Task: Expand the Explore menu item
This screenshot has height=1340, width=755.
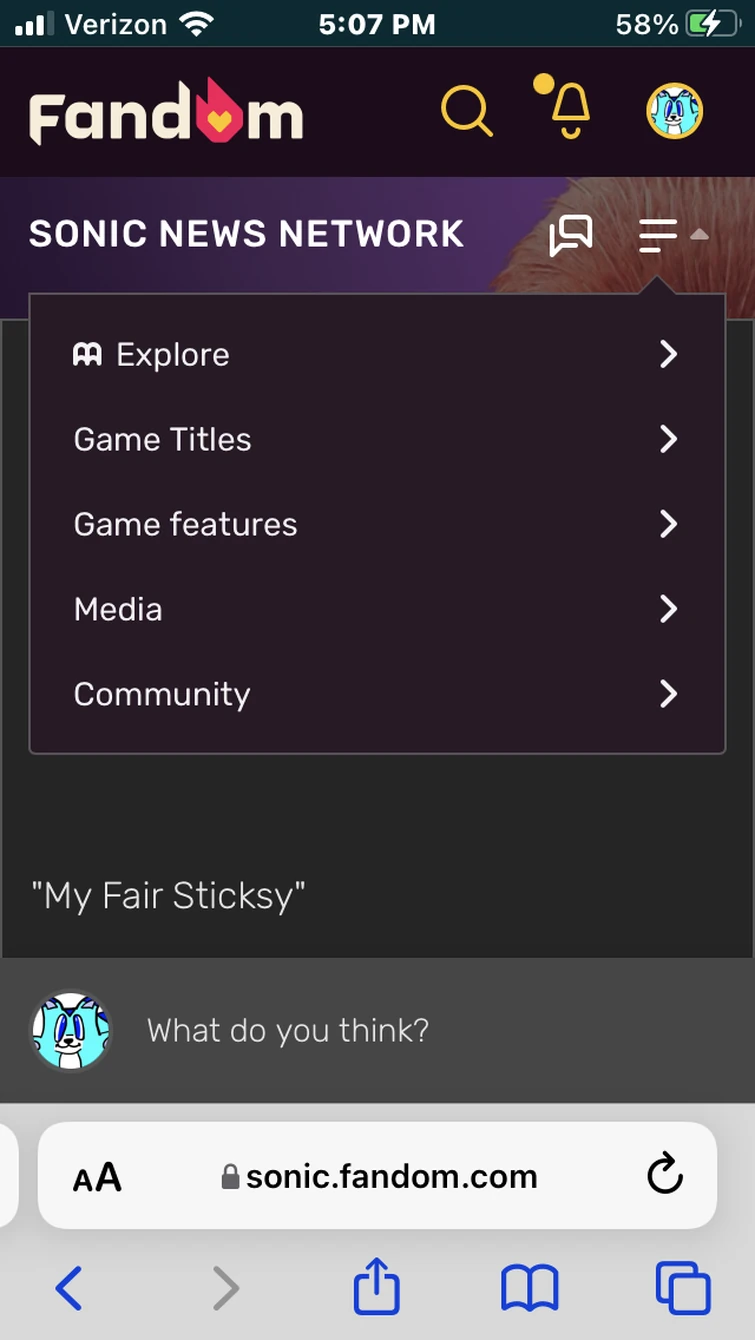Action: click(376, 354)
